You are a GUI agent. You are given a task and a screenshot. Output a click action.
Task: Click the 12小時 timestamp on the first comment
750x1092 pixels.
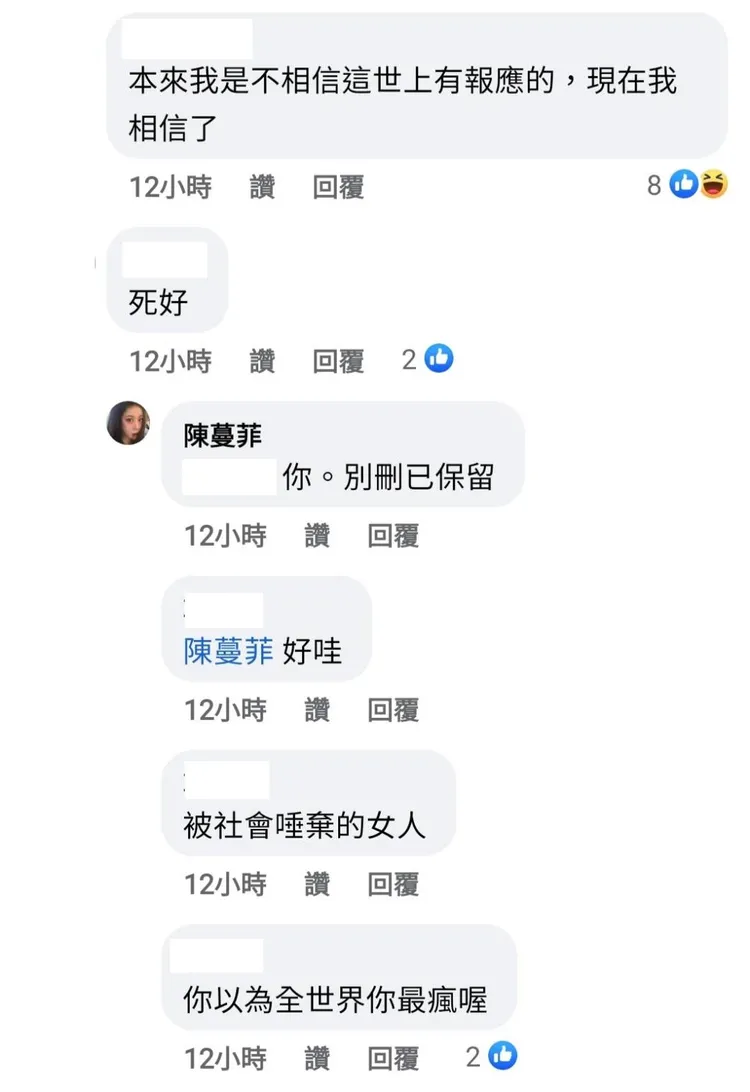click(x=170, y=187)
